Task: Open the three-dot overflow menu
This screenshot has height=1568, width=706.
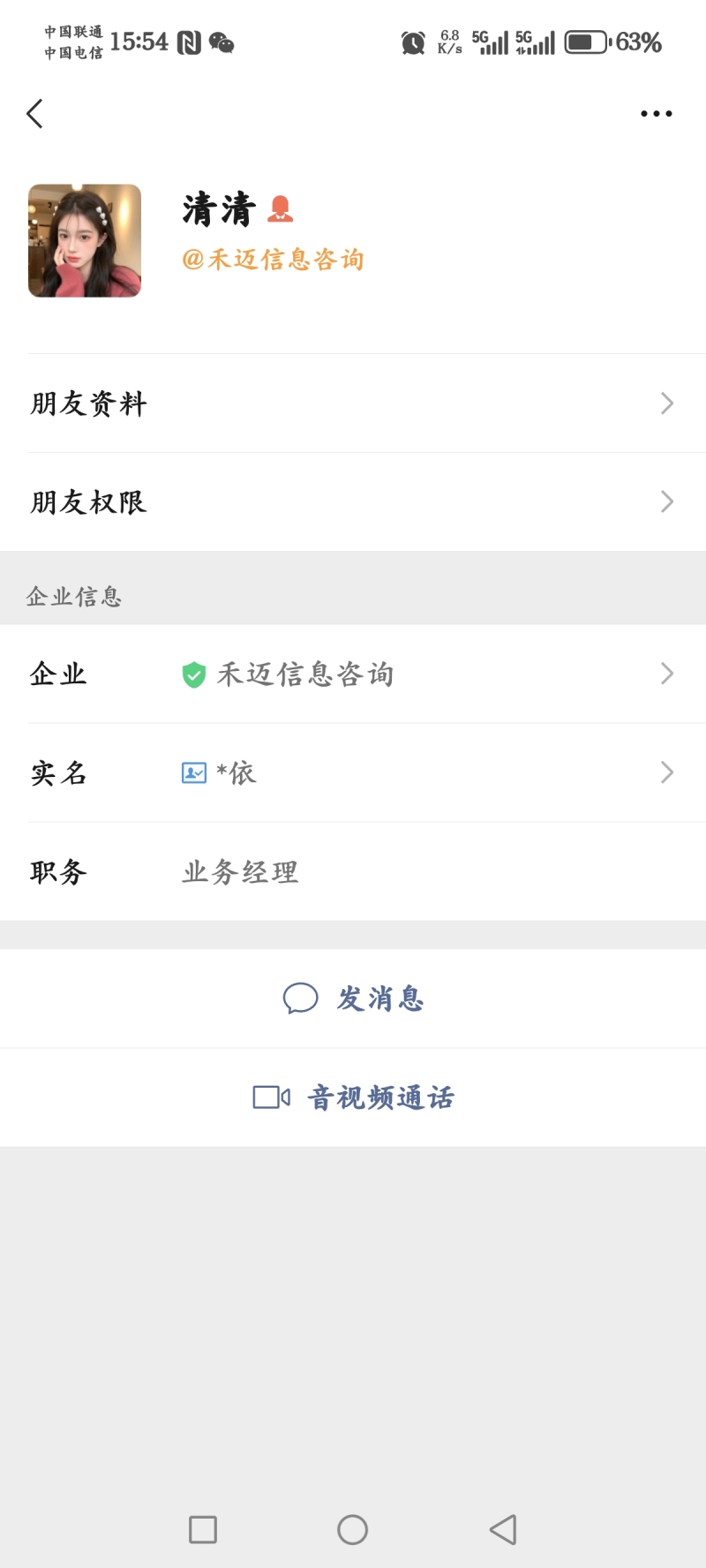Action: tap(657, 114)
